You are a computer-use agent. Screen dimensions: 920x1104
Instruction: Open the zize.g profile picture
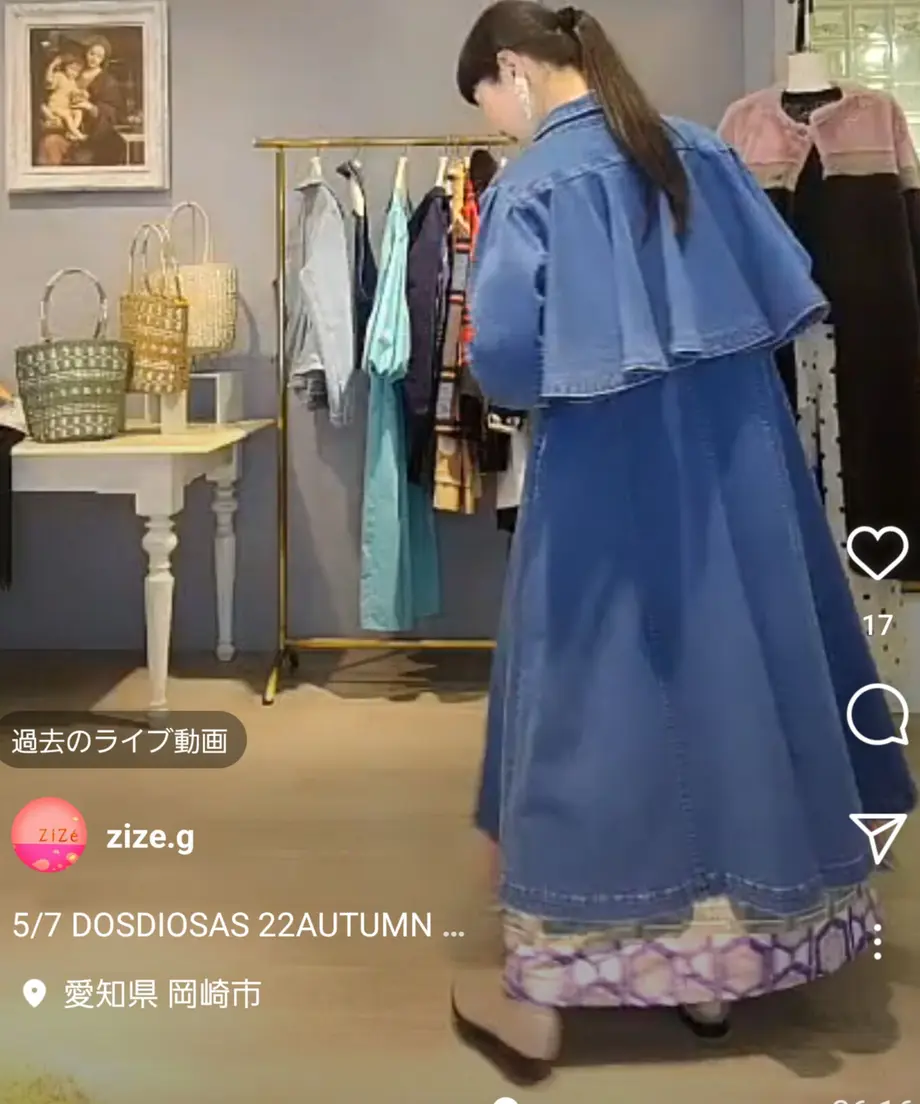pos(49,835)
